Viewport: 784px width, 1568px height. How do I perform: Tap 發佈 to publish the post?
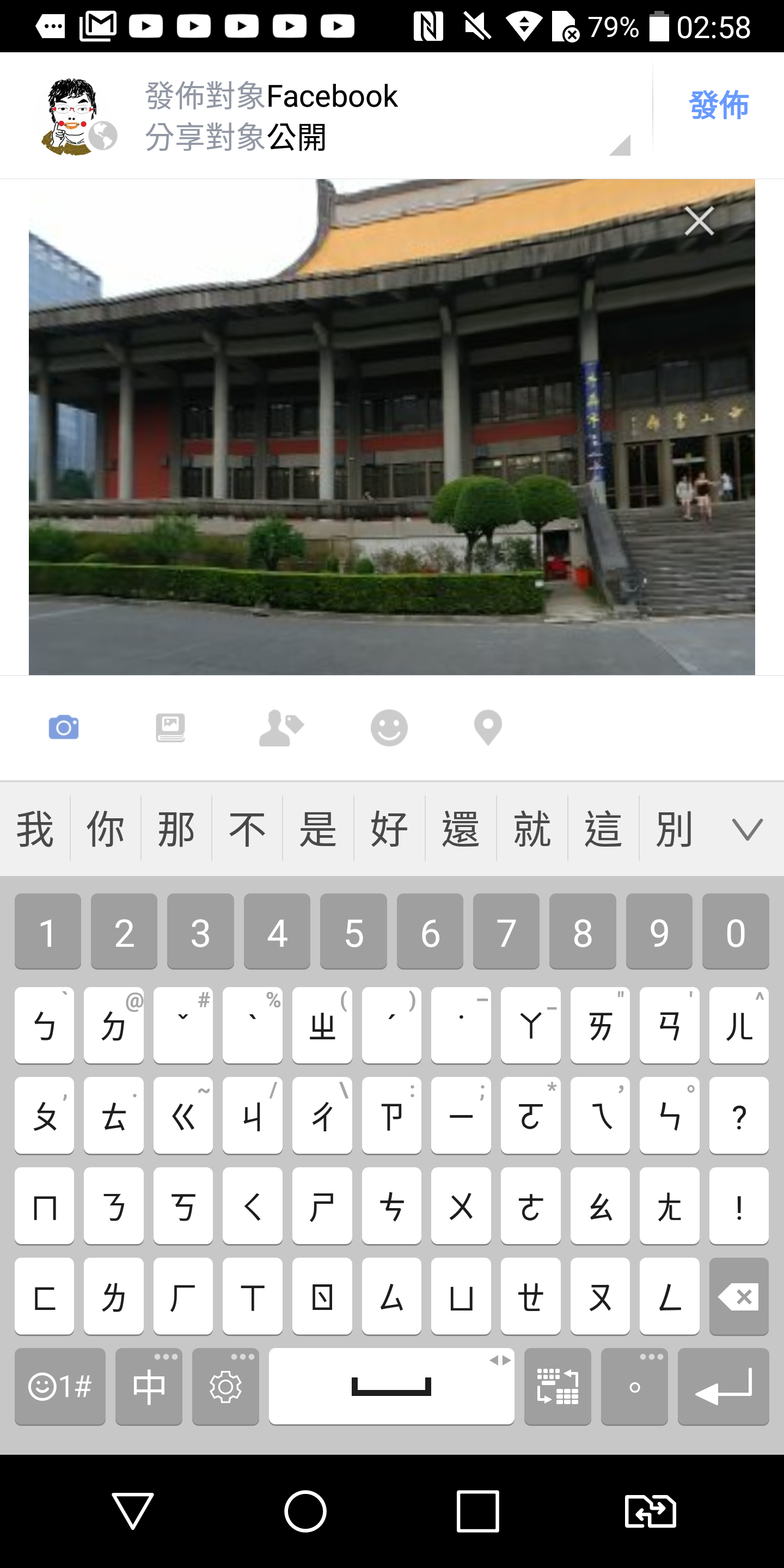pyautogui.click(x=718, y=105)
